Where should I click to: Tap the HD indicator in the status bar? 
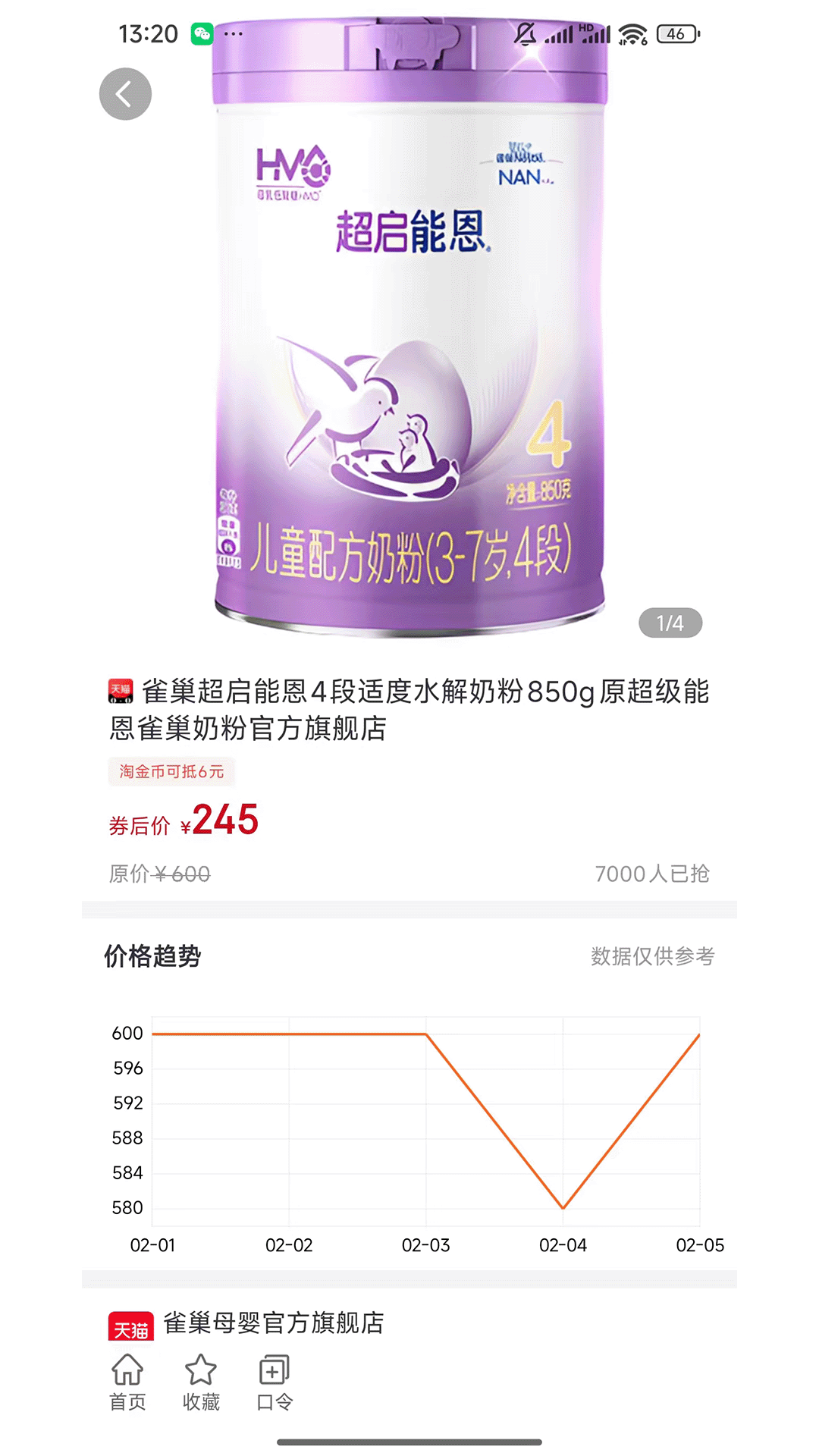pos(582,27)
